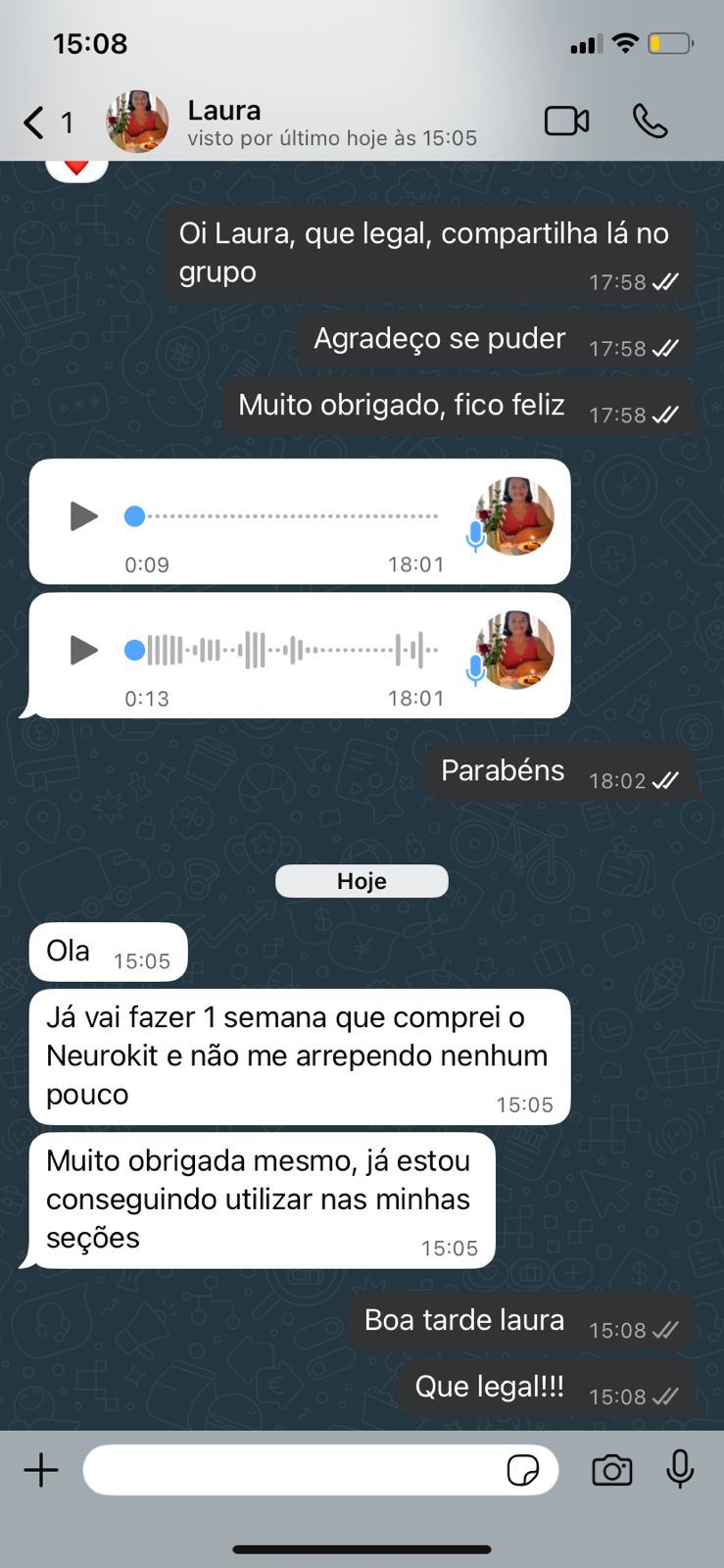The image size is (724, 1568).
Task: Open the sticker picker in the text field
Action: click(x=523, y=1470)
